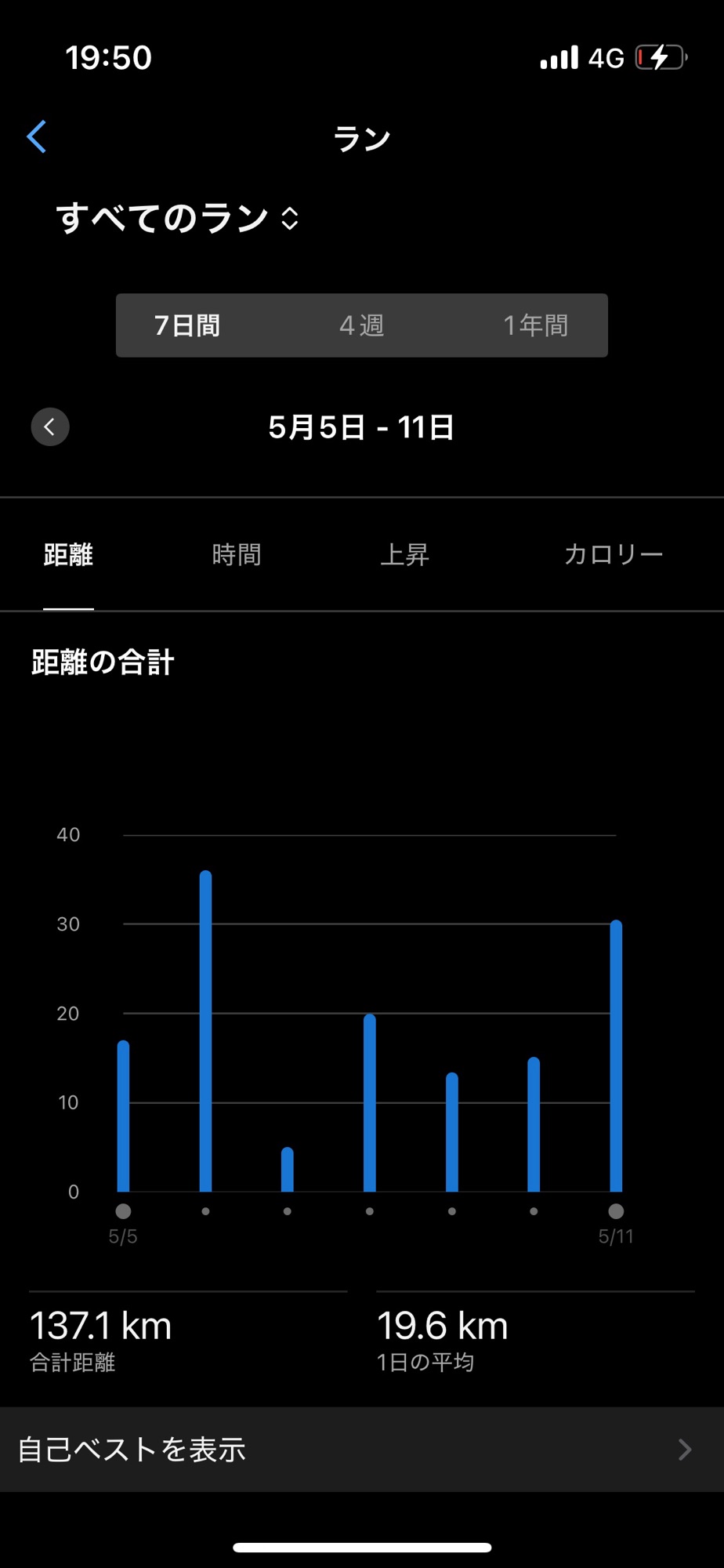The image size is (724, 1568).
Task: Go back using the top-left arrow
Action: pyautogui.click(x=37, y=137)
